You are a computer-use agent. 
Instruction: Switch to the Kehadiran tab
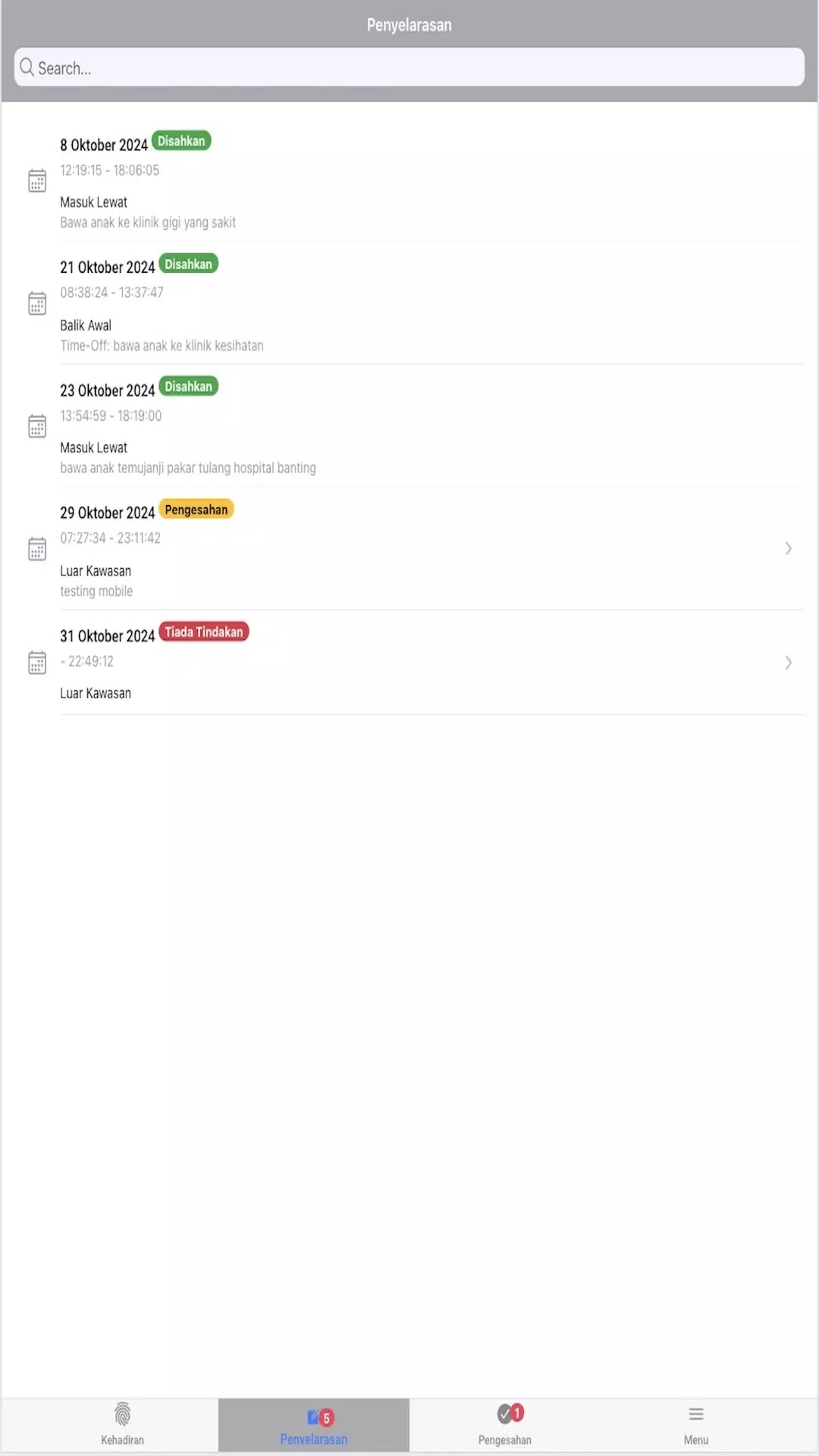[x=123, y=1425]
